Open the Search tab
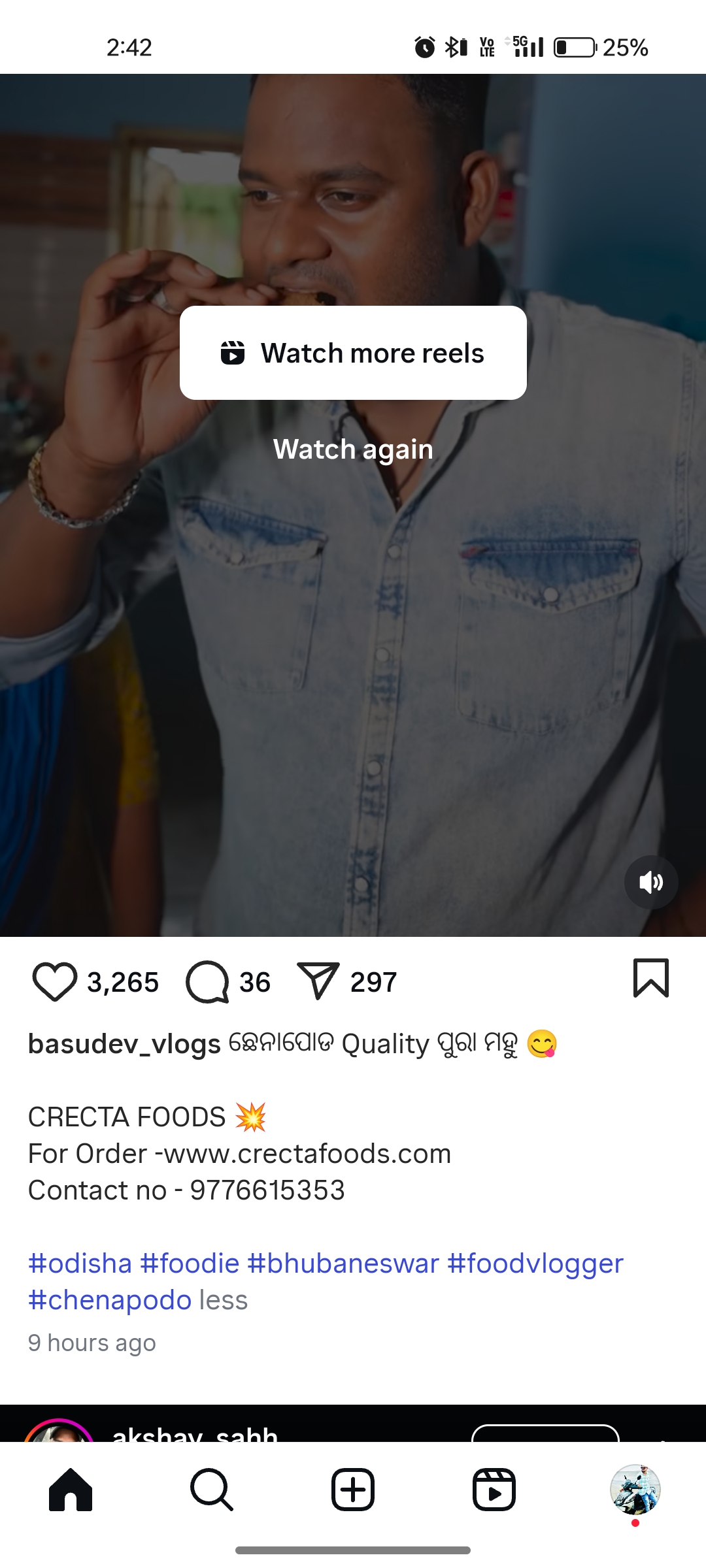Viewport: 706px width, 1568px height. click(211, 1490)
